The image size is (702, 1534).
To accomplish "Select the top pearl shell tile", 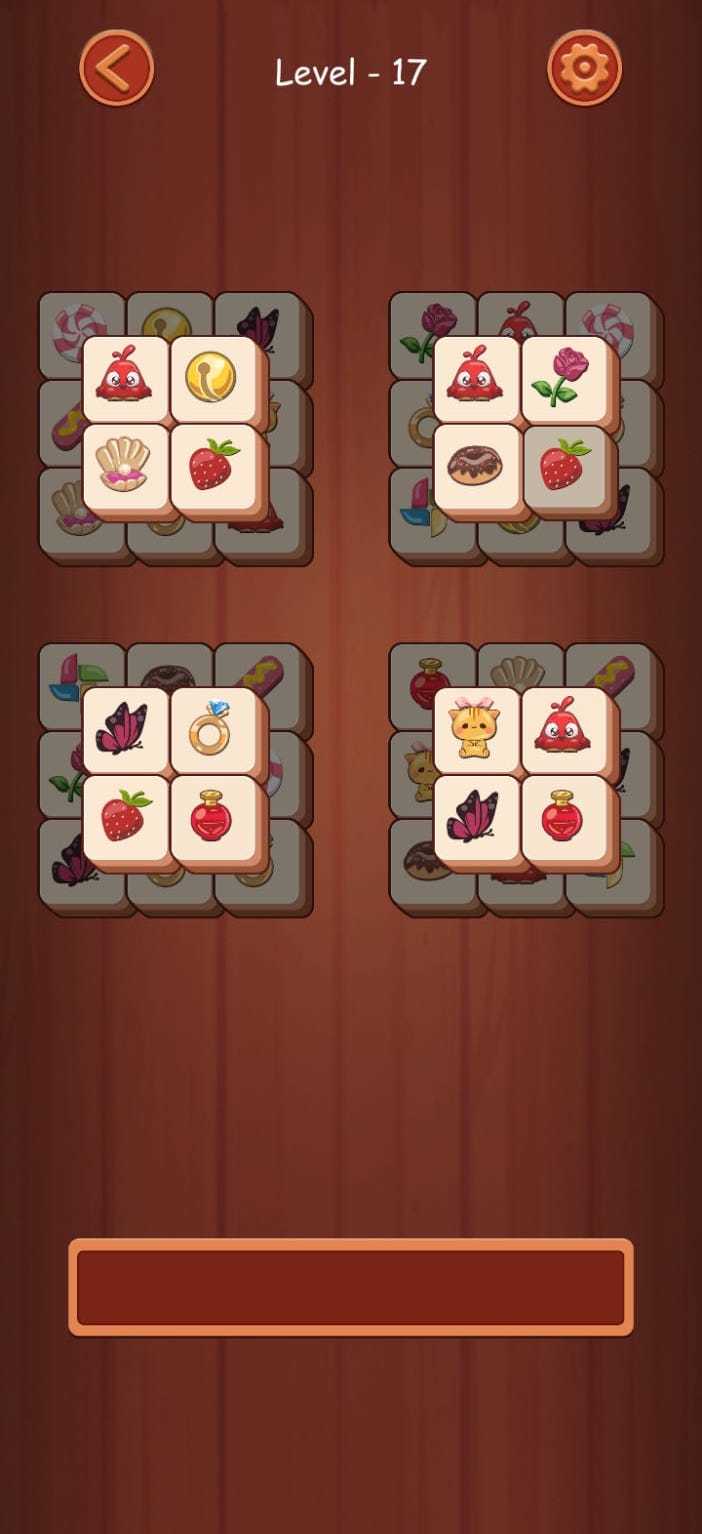I will point(124,466).
